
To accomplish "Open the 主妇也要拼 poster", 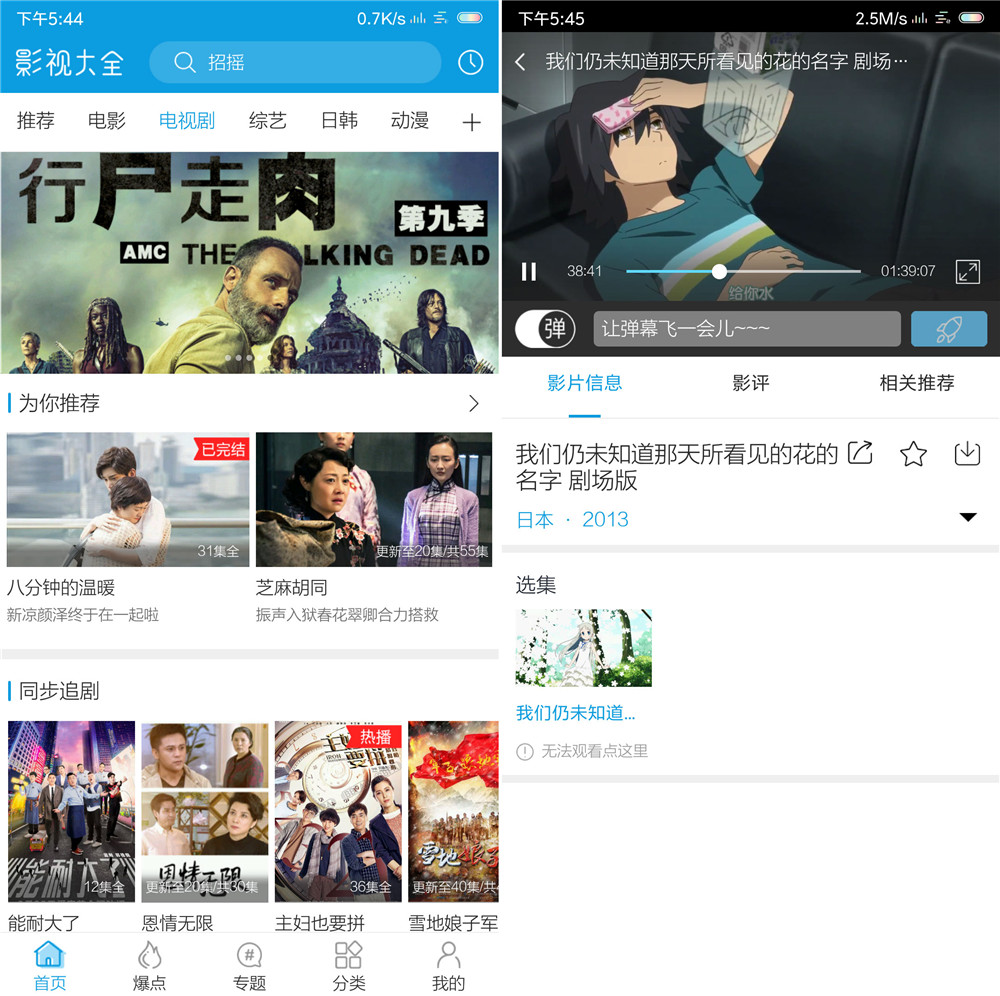I will pyautogui.click(x=338, y=811).
